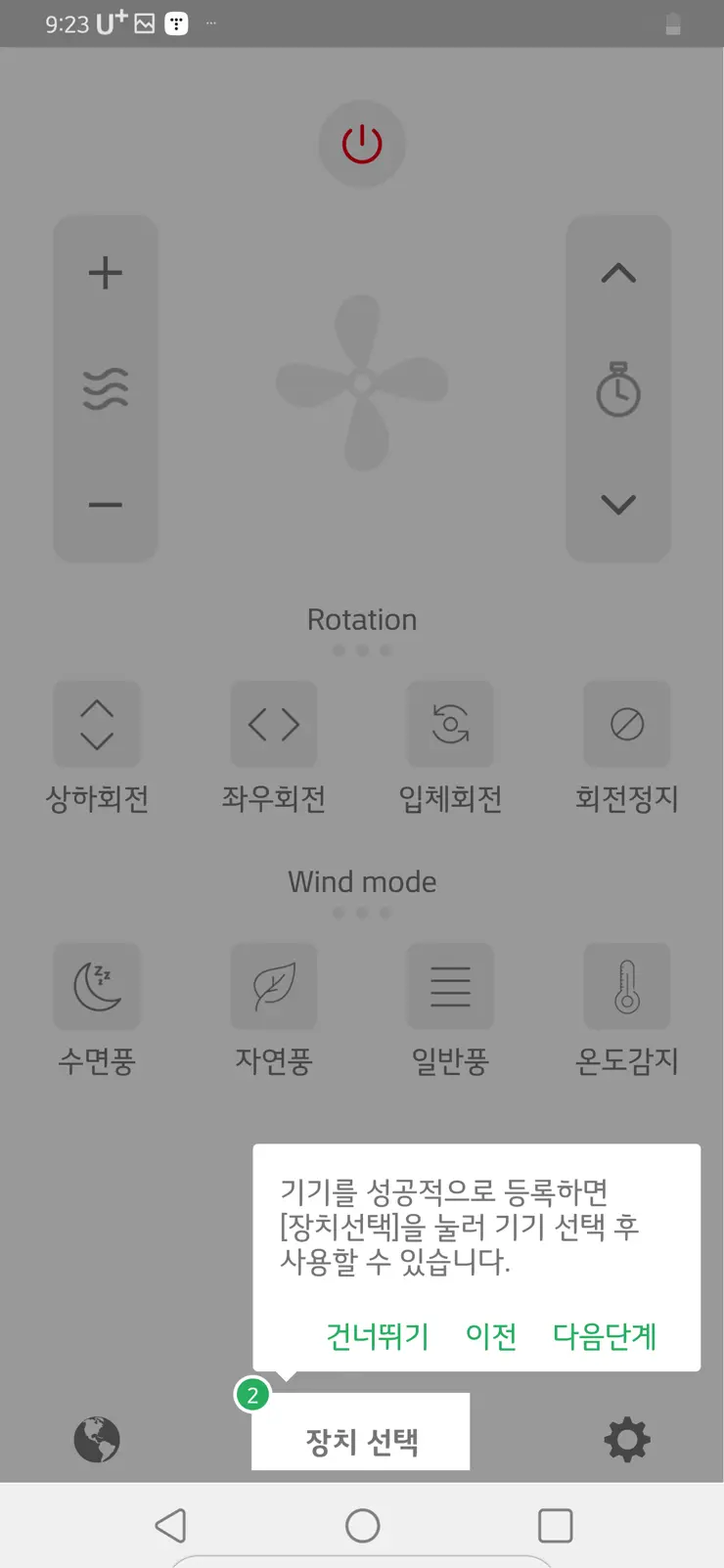Tap the Wind mode page indicator dots
Viewport: 724px width, 1568px height.
tap(362, 912)
